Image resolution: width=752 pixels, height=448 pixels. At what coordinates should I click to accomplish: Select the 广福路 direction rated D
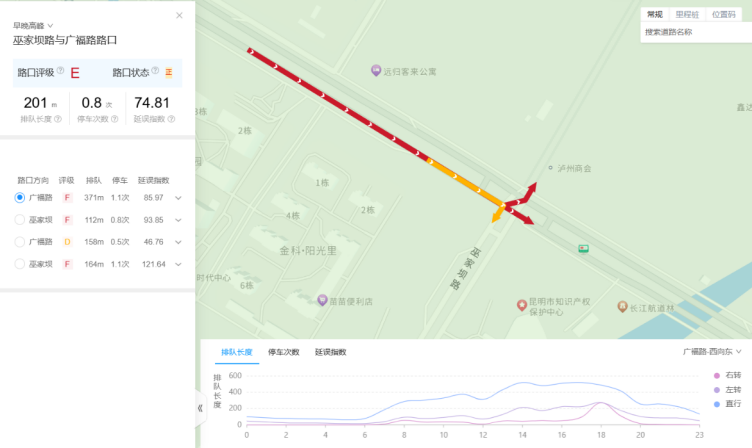(20, 242)
